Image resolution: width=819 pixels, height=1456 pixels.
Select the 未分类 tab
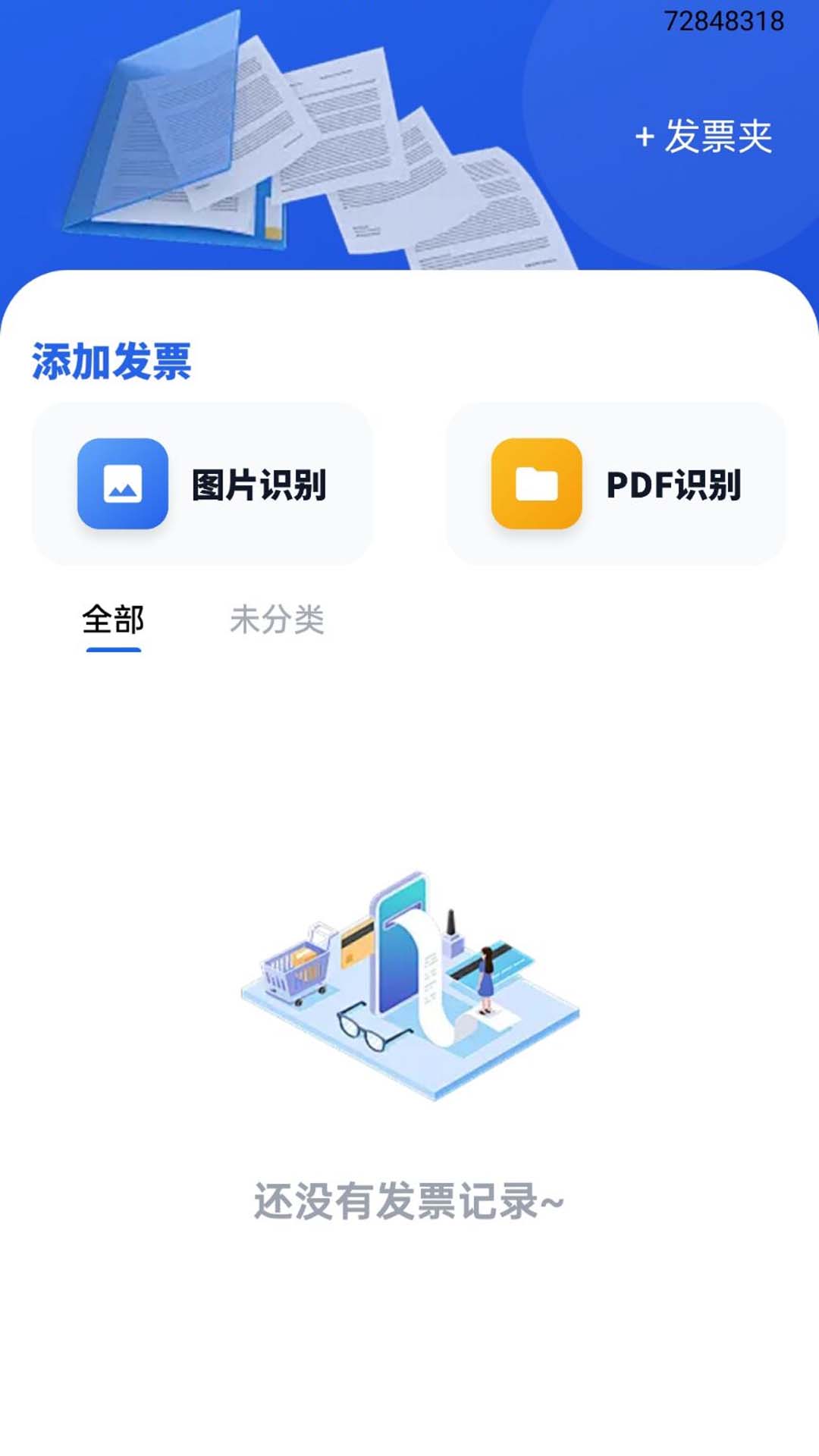point(277,620)
